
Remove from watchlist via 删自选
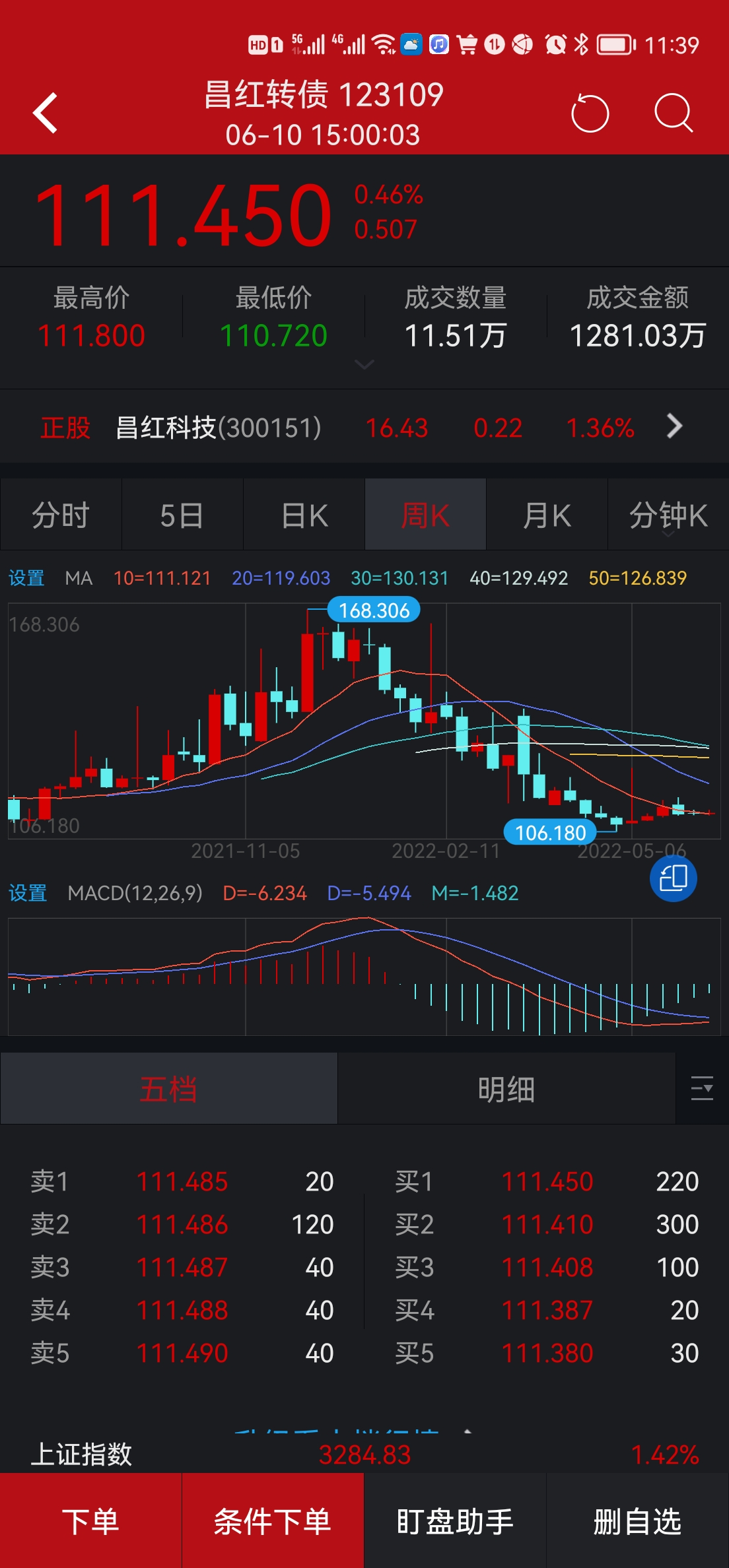(637, 1520)
